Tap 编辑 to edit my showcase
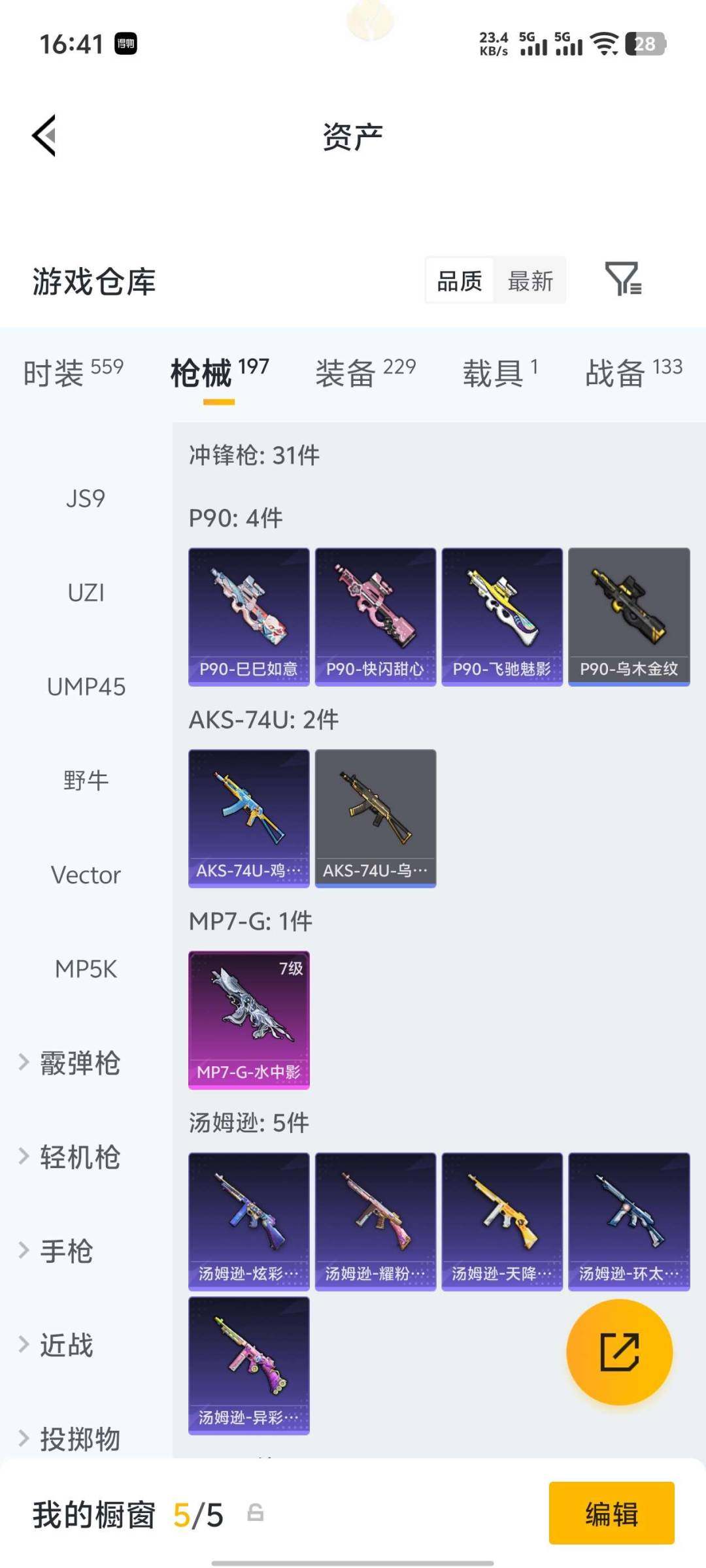Viewport: 706px width, 1568px height. coord(611,1512)
